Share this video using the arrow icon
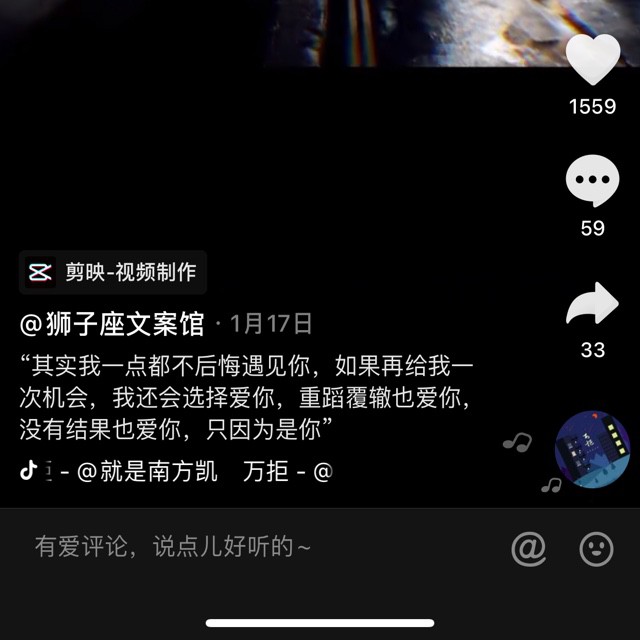Screen dimensions: 640x640 click(593, 306)
